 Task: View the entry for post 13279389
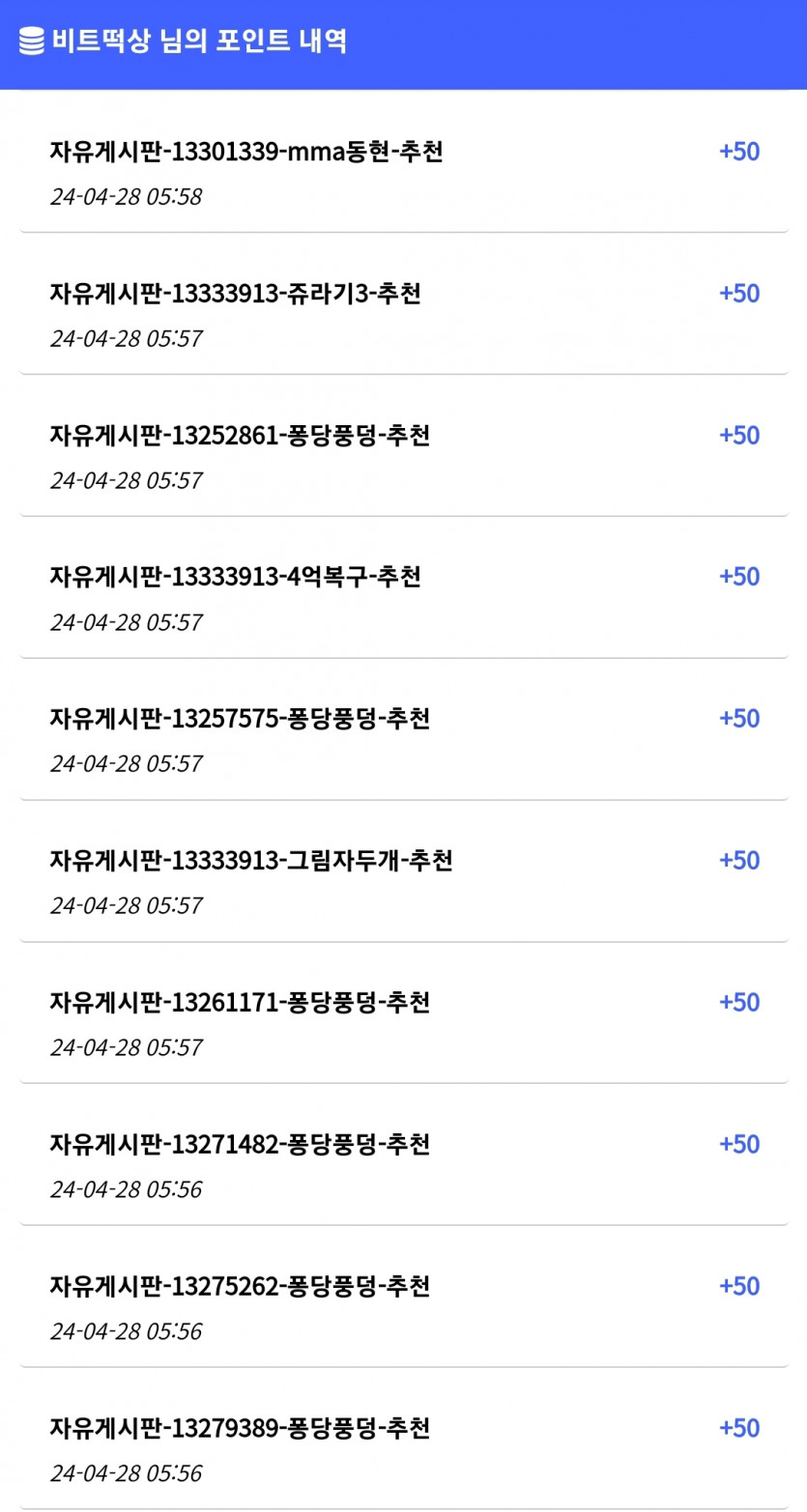point(240,1428)
